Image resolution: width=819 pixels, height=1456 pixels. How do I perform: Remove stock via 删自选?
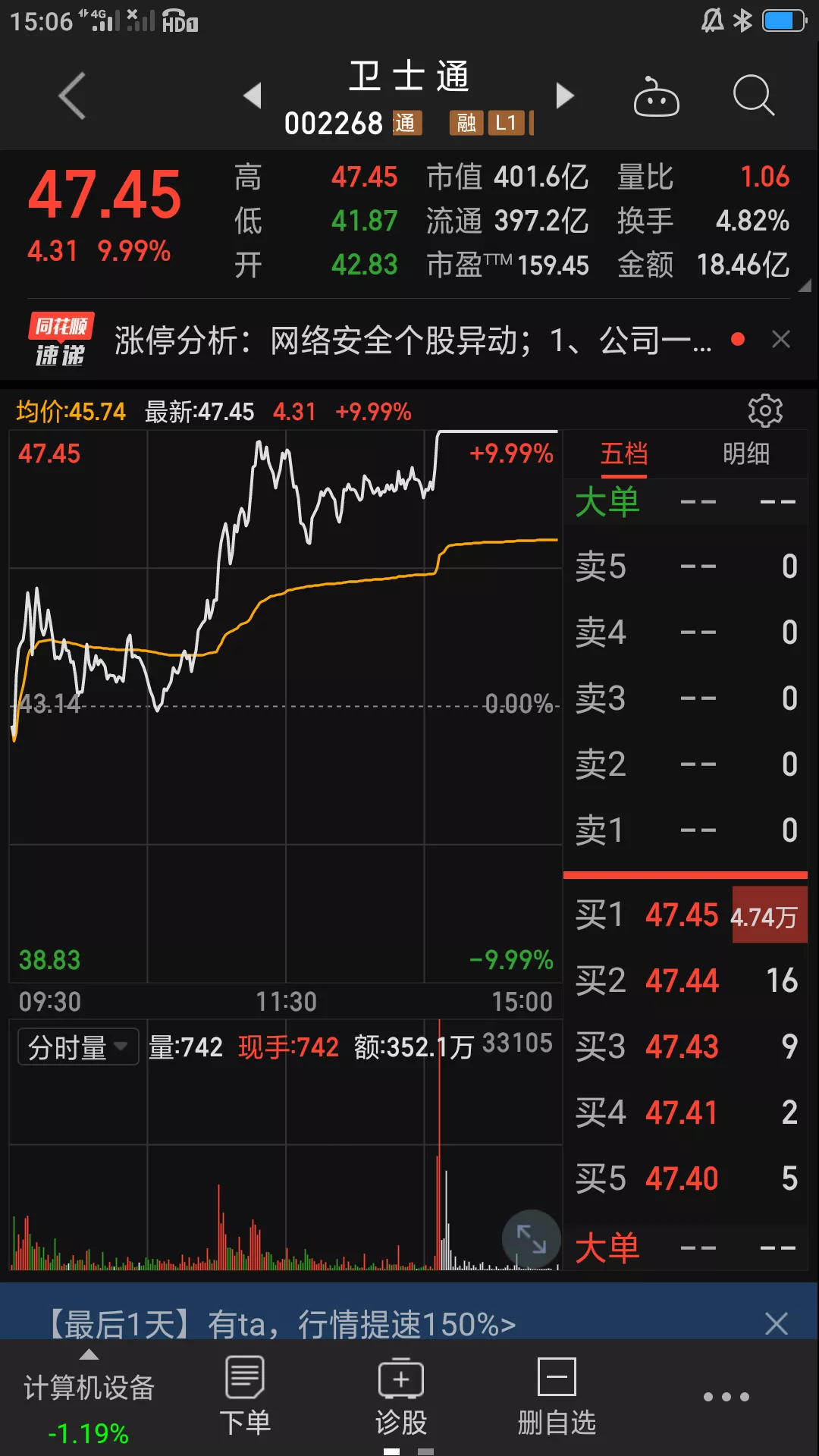pyautogui.click(x=557, y=1397)
